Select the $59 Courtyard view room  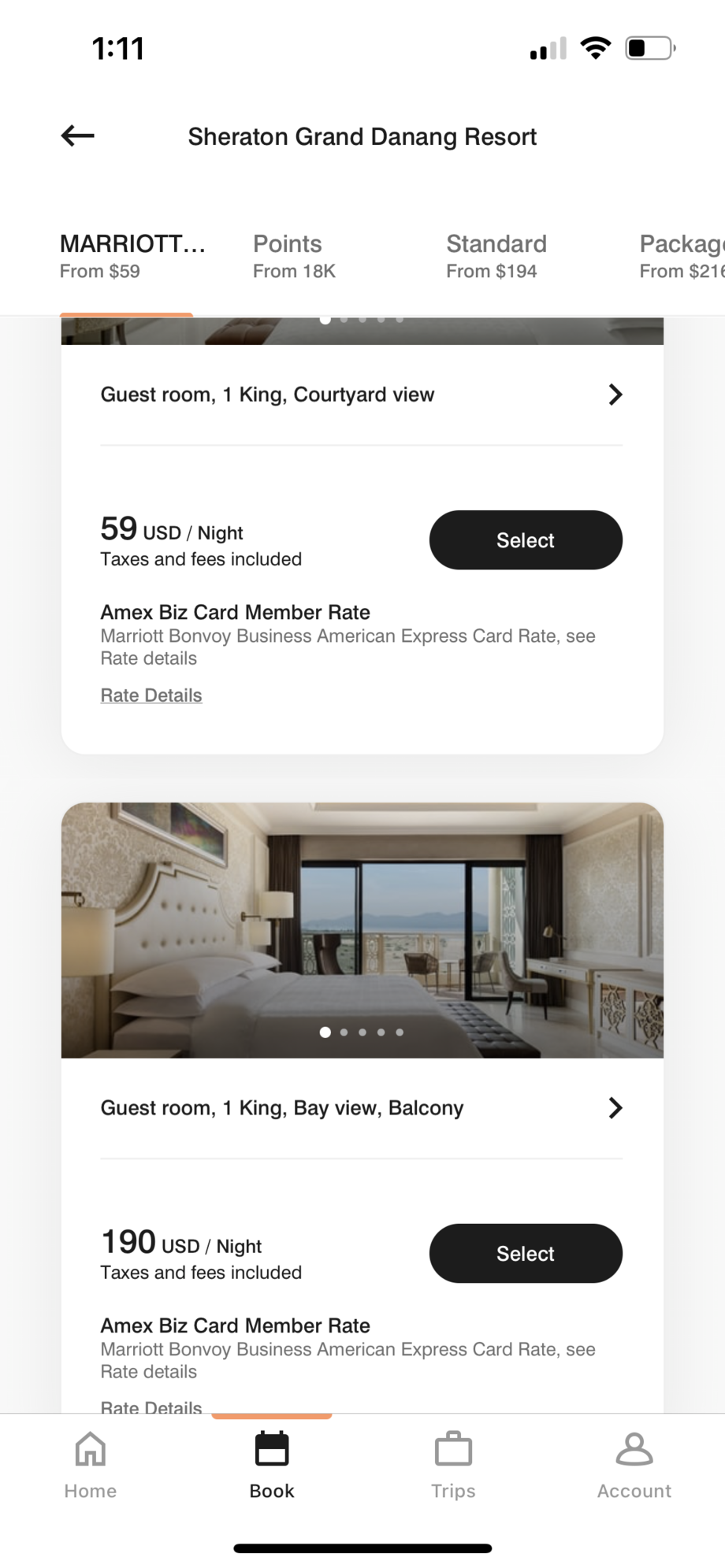coord(525,539)
